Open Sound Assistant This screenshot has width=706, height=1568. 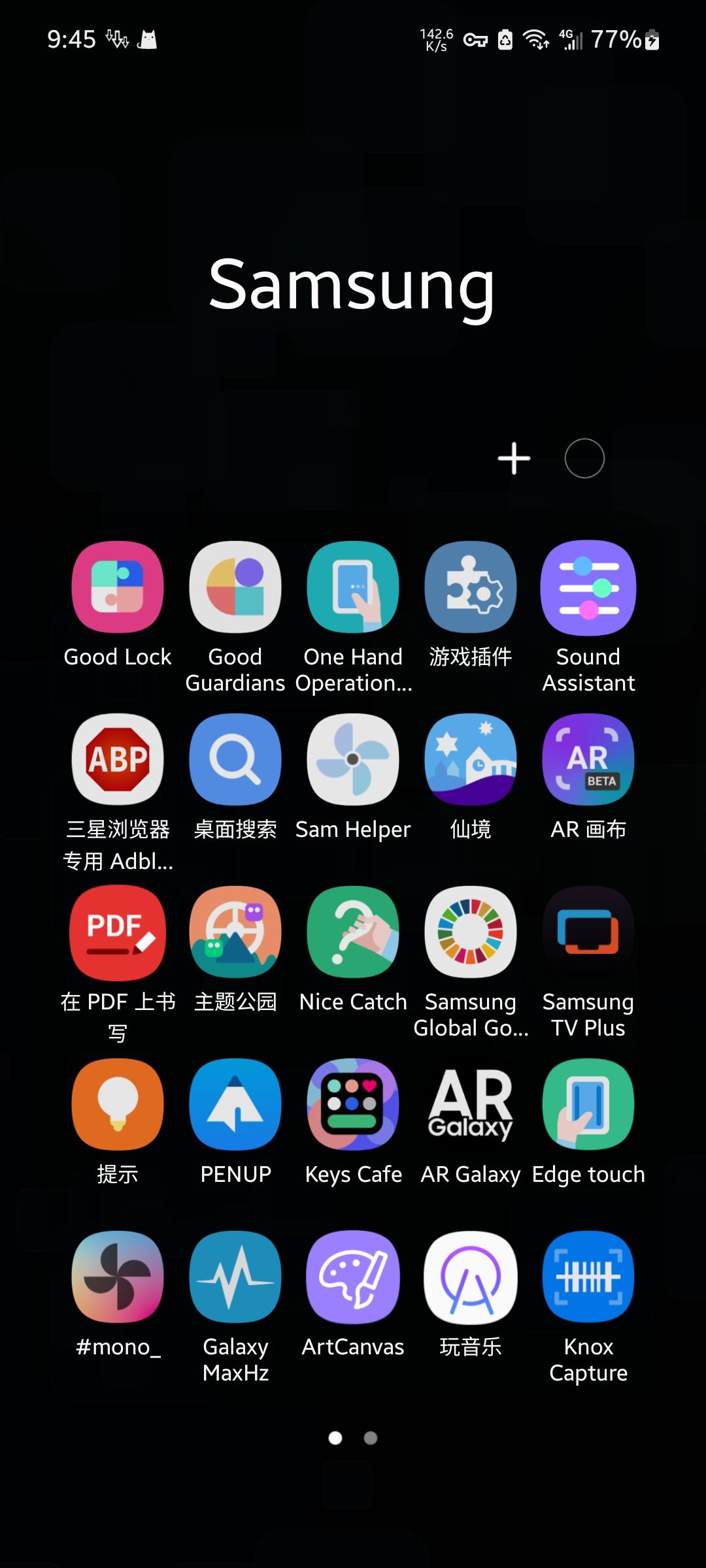(588, 587)
